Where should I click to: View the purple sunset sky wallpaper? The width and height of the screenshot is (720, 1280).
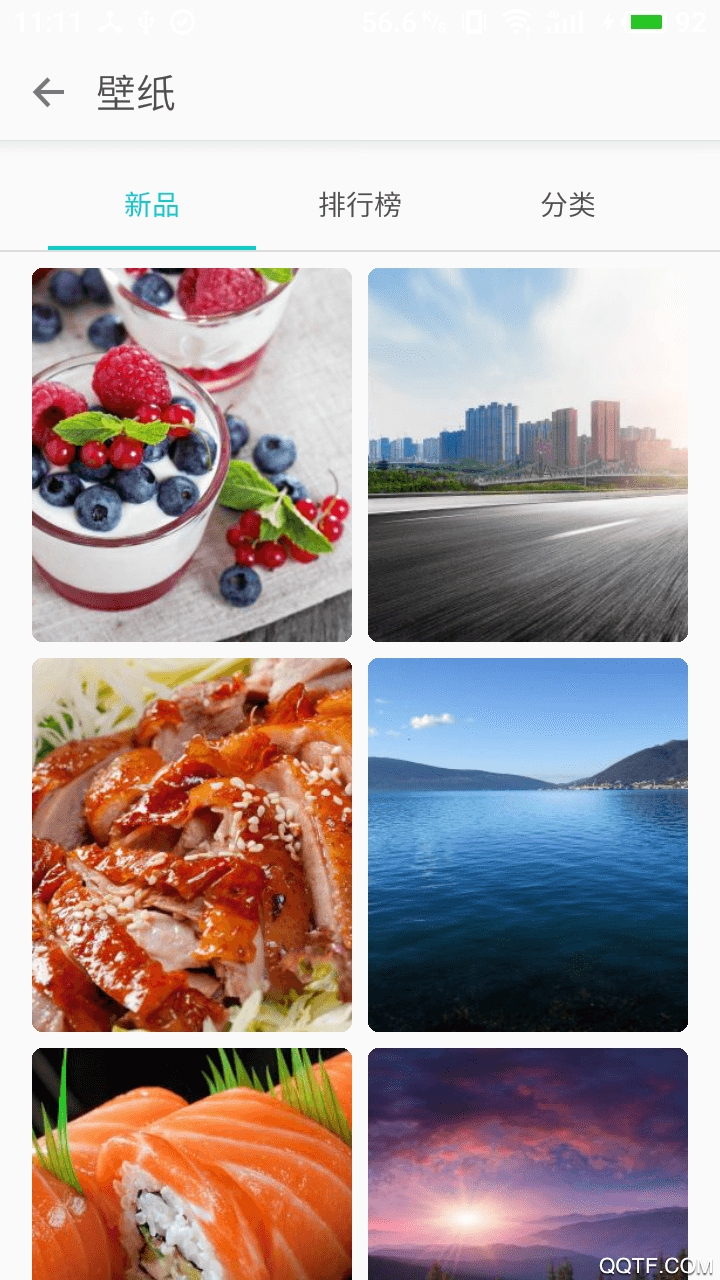click(x=528, y=1165)
